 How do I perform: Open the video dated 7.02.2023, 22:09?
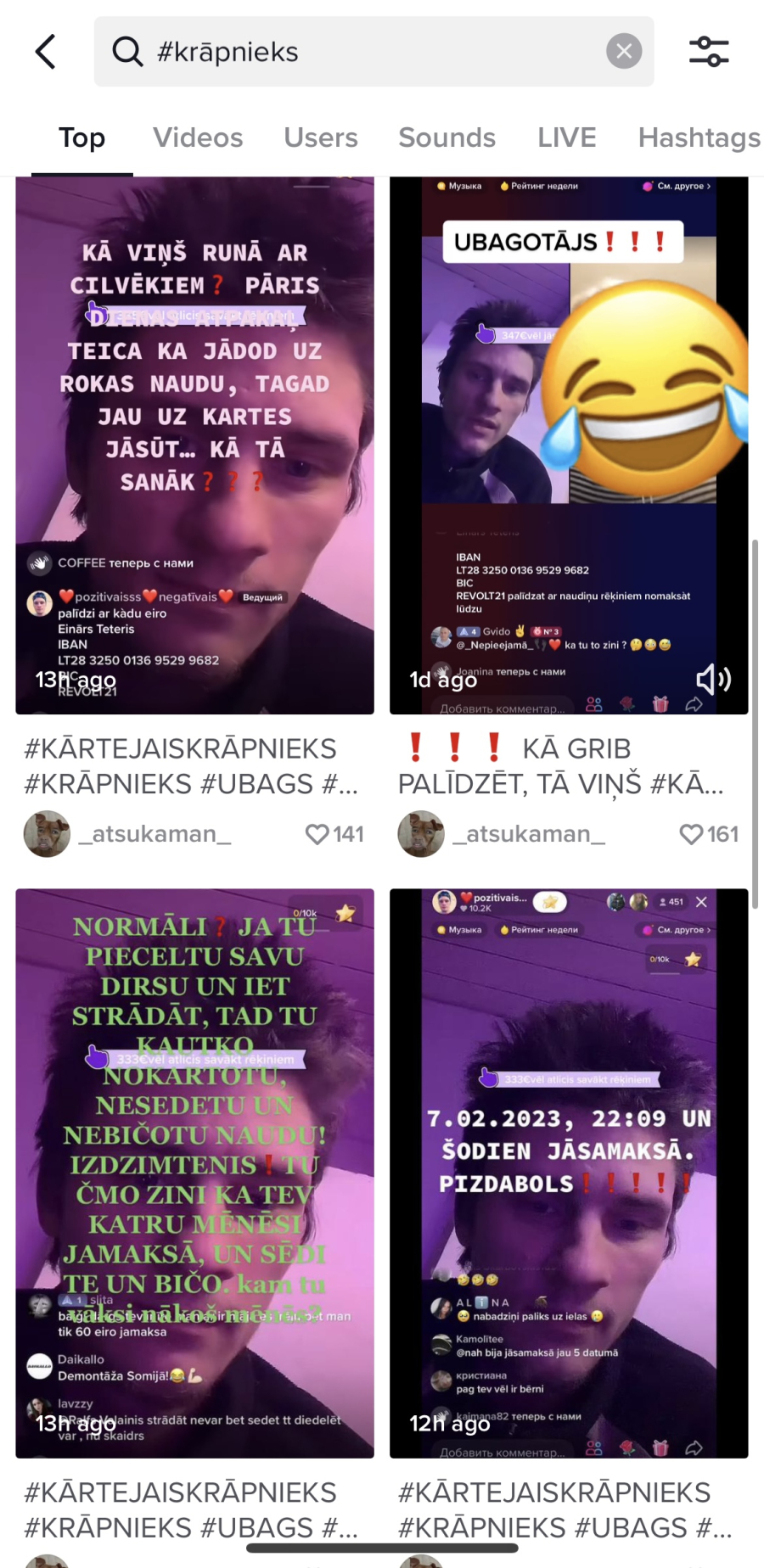[x=569, y=1173]
